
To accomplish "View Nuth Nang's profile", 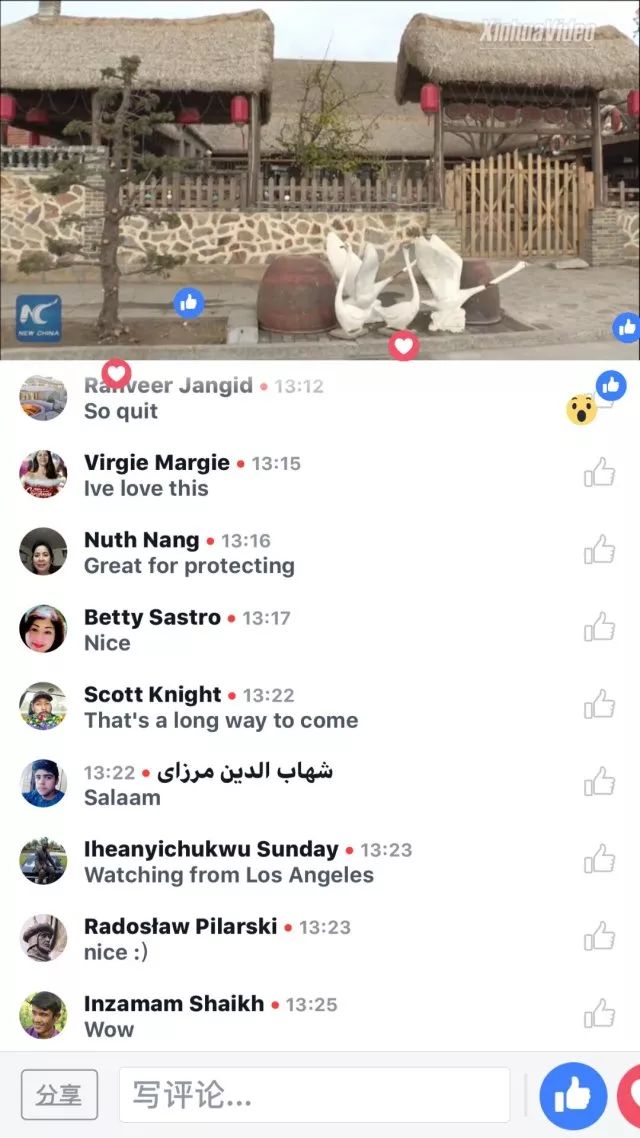I will 141,540.
